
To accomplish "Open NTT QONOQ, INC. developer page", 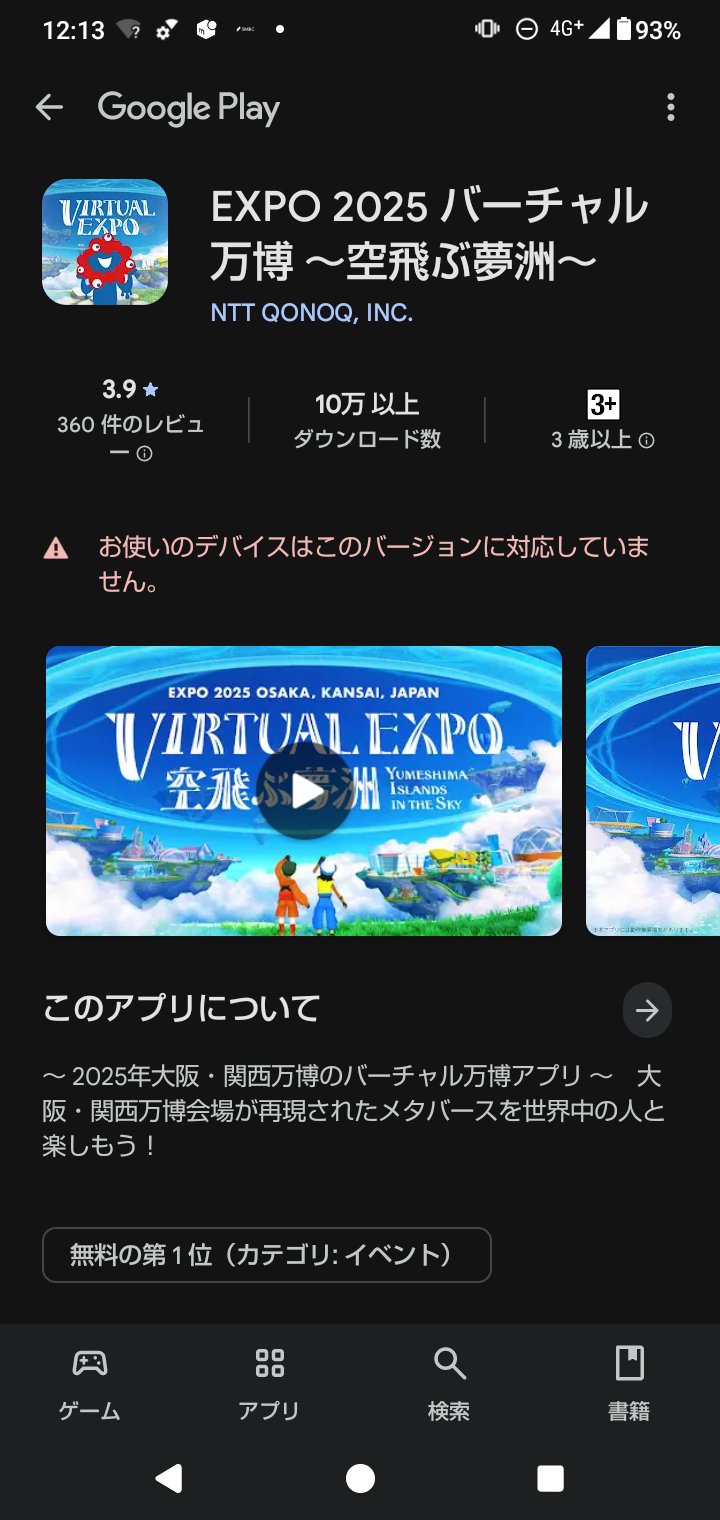I will pos(311,313).
